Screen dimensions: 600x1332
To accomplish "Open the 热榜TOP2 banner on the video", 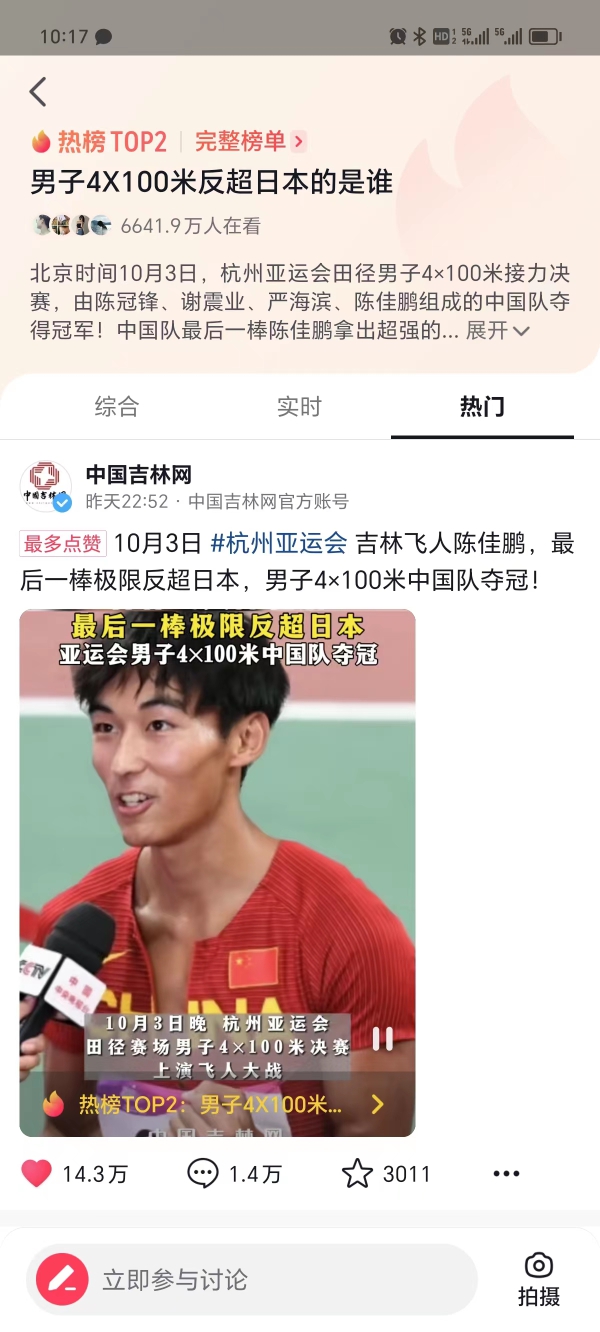I will click(215, 1104).
